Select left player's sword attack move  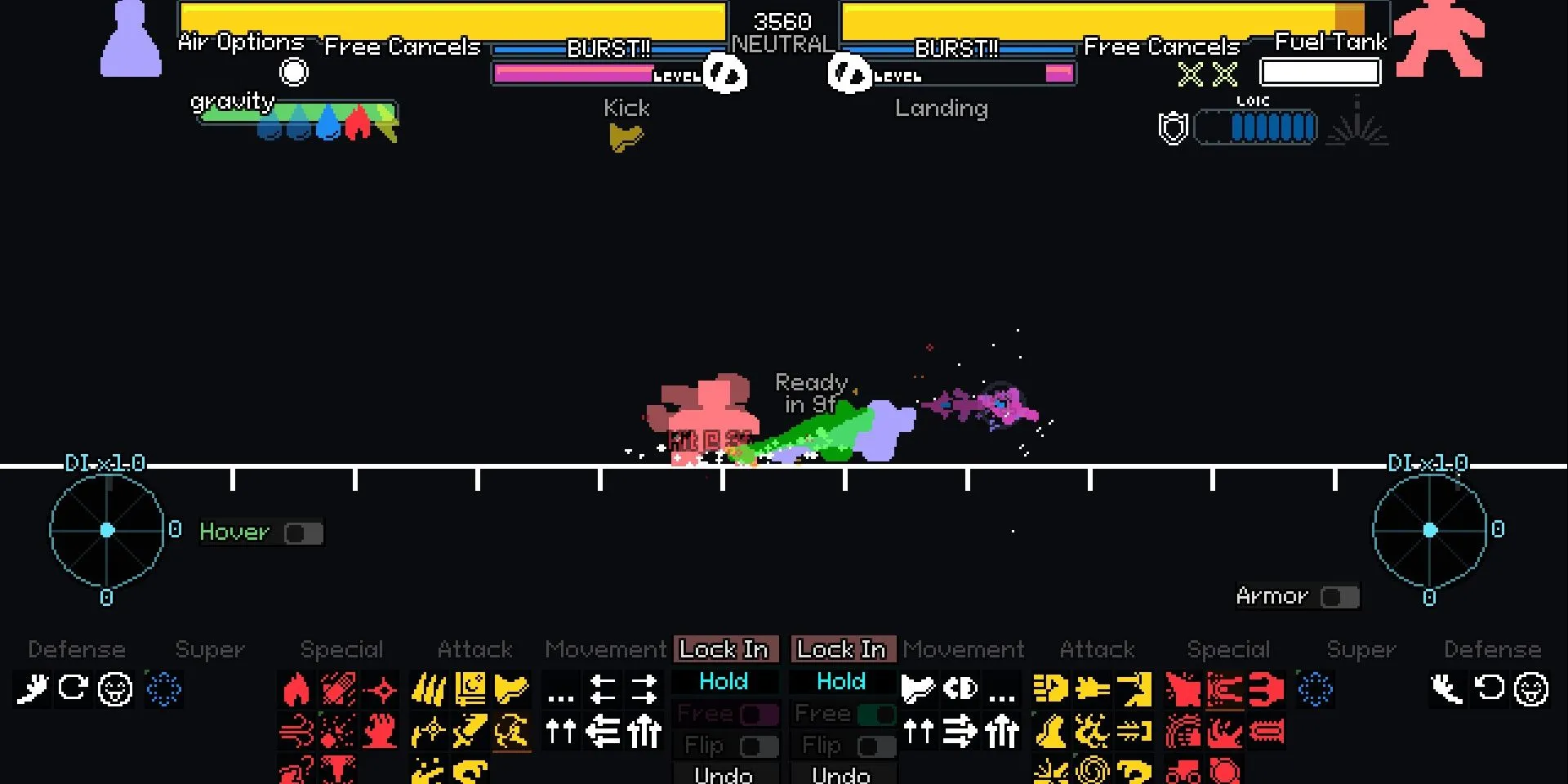(x=470, y=732)
